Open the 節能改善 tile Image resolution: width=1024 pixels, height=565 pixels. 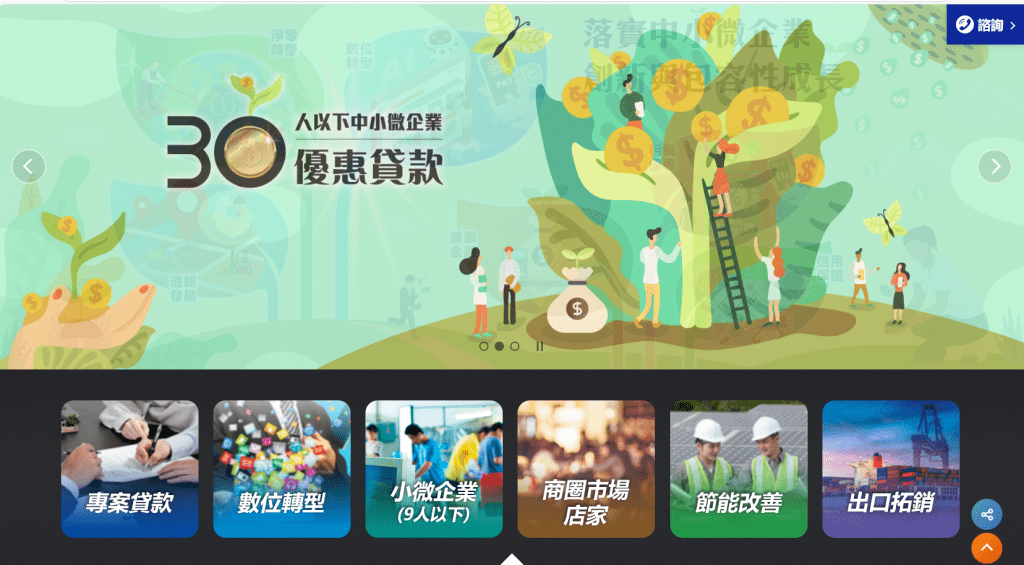738,469
